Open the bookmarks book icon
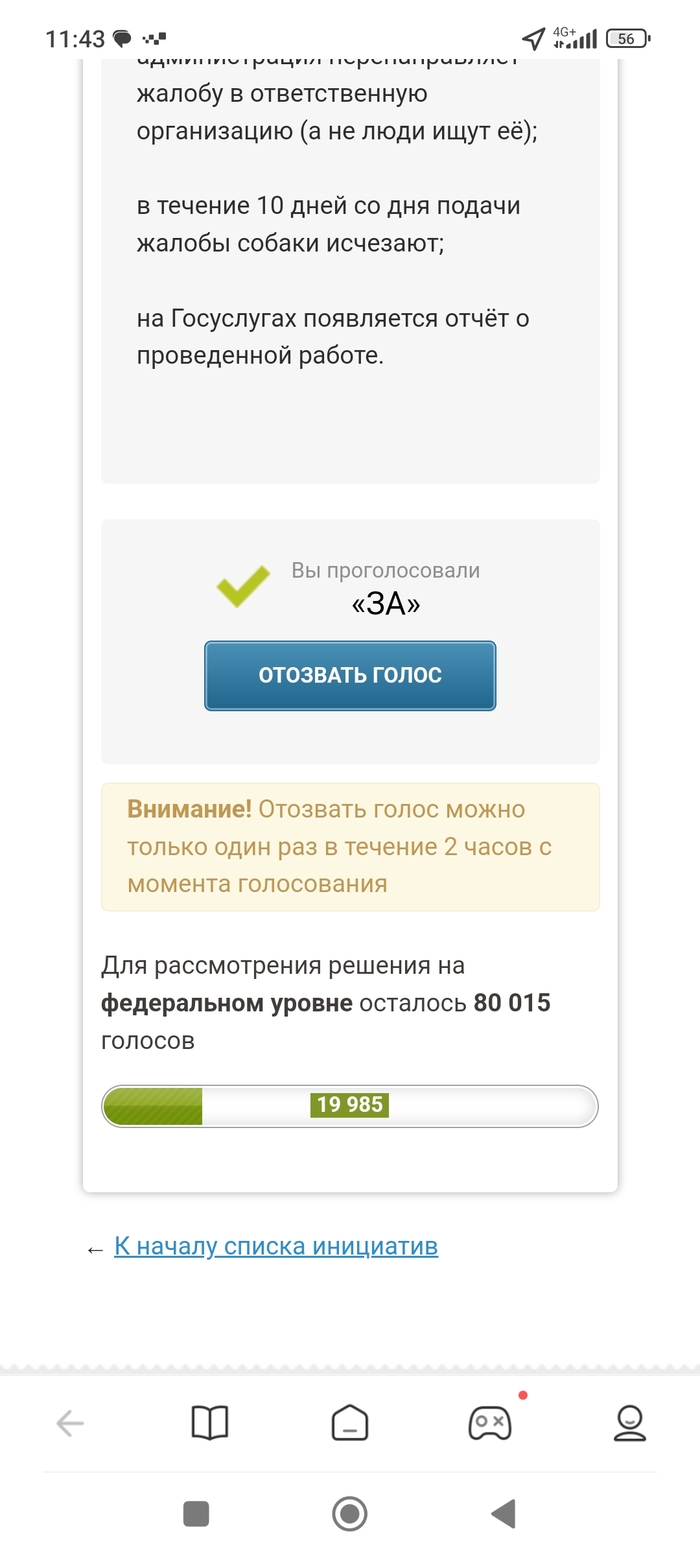Screen dimensions: 700x1556 point(210,1423)
